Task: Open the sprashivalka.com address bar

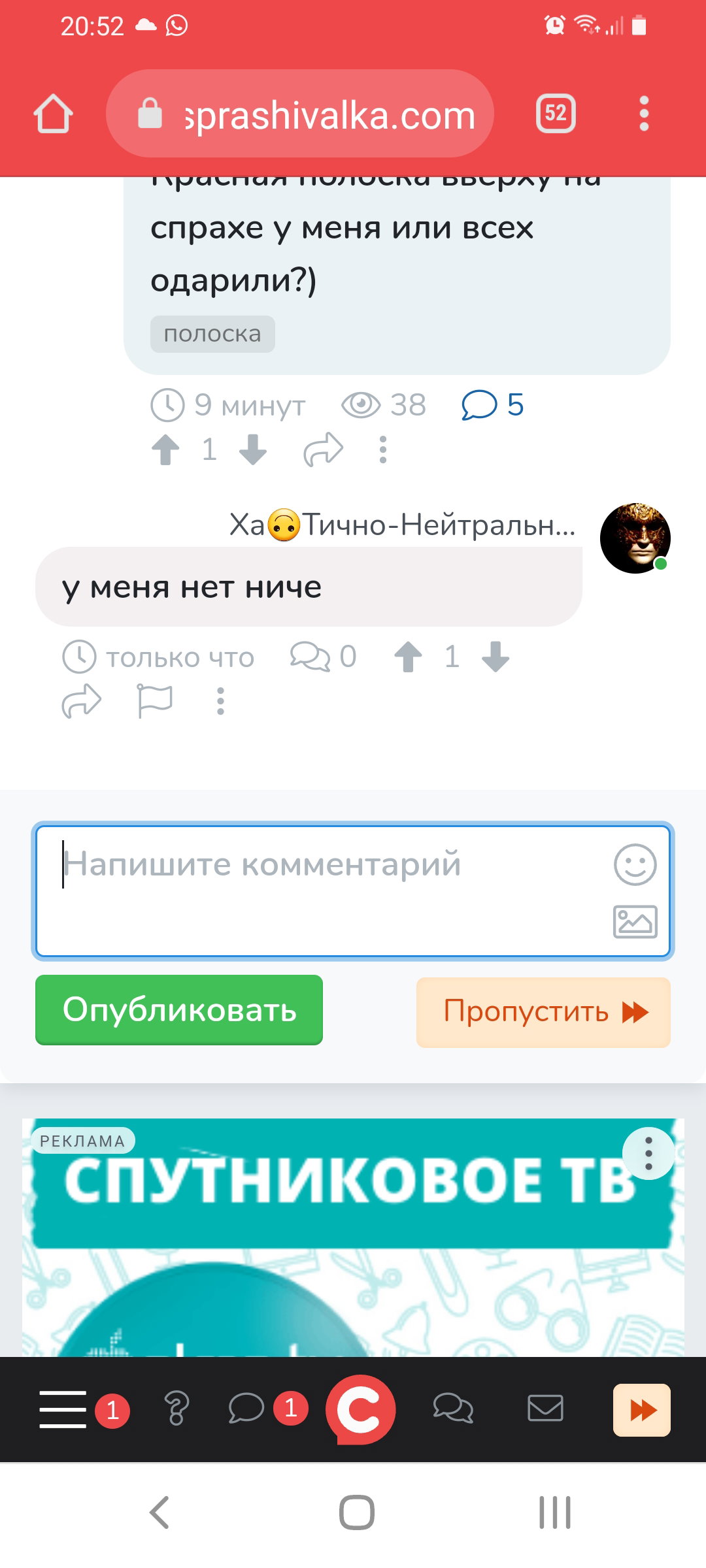Action: 299,114
